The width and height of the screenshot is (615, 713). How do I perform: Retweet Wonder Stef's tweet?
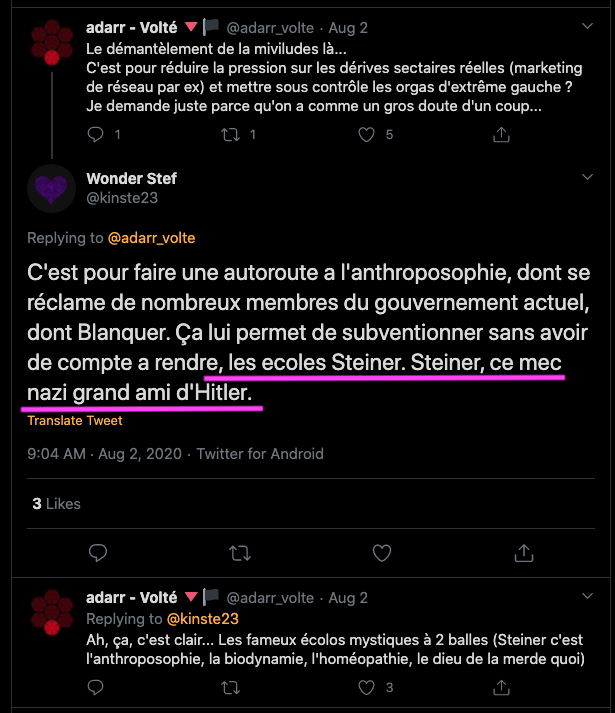(x=240, y=552)
